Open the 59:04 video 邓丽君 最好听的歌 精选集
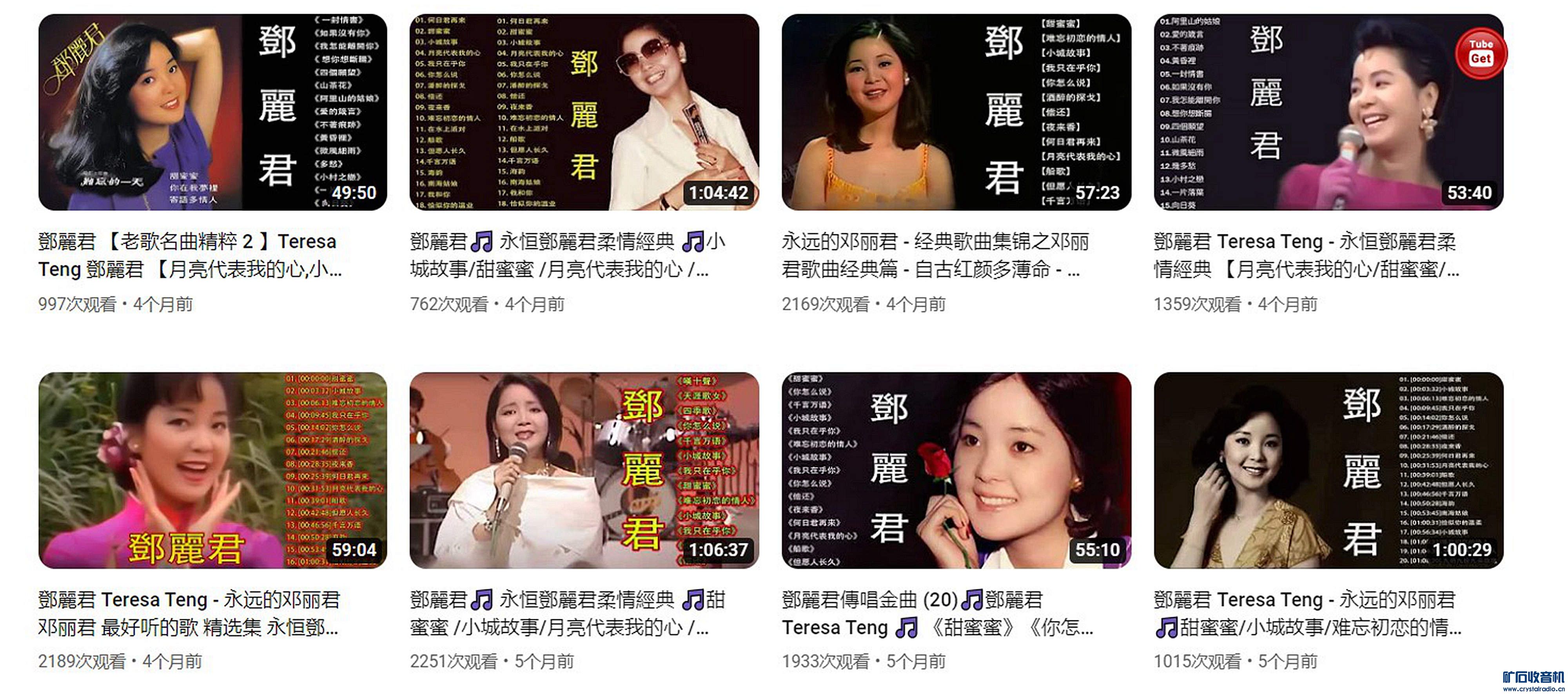Image resolution: width=1568 pixels, height=694 pixels. [212, 470]
